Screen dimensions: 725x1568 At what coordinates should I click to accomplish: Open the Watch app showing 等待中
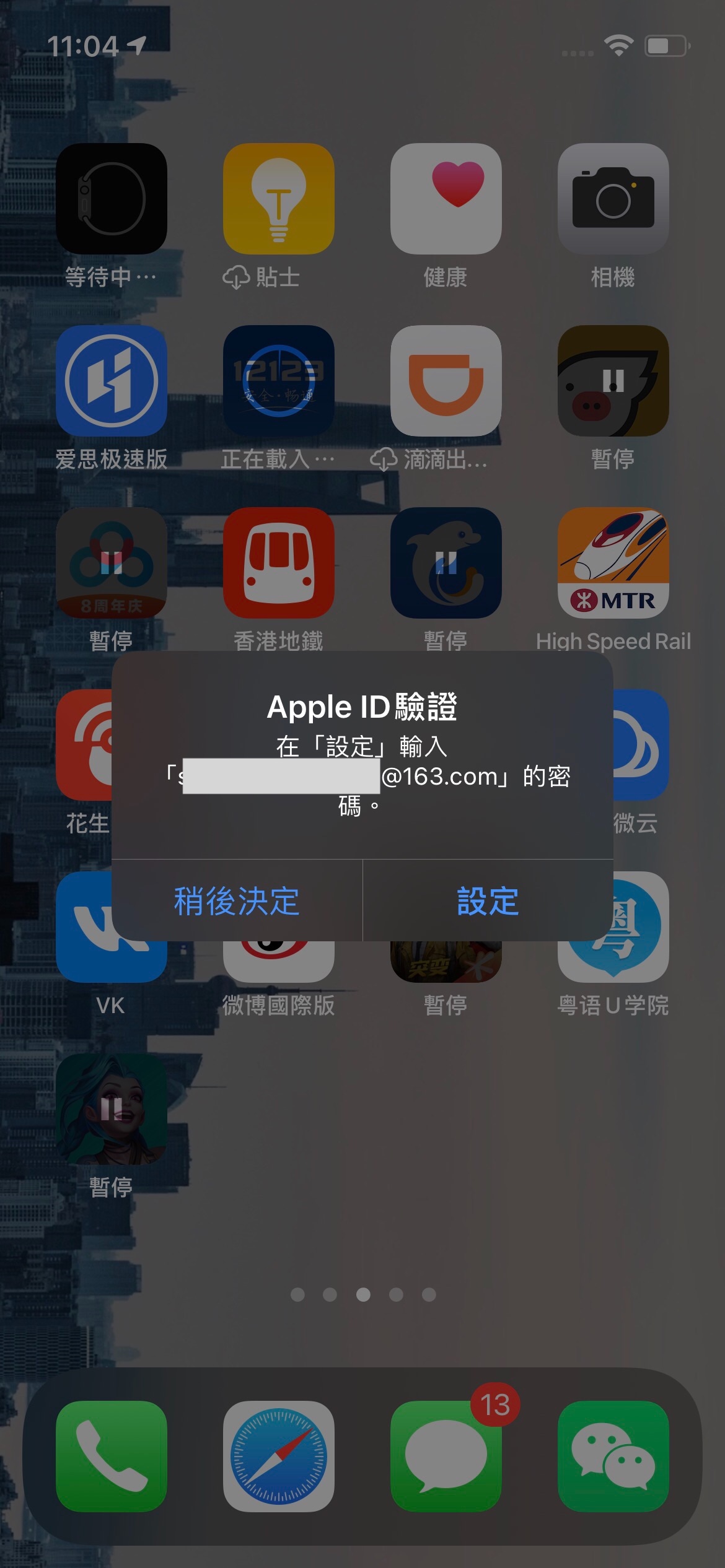click(112, 199)
